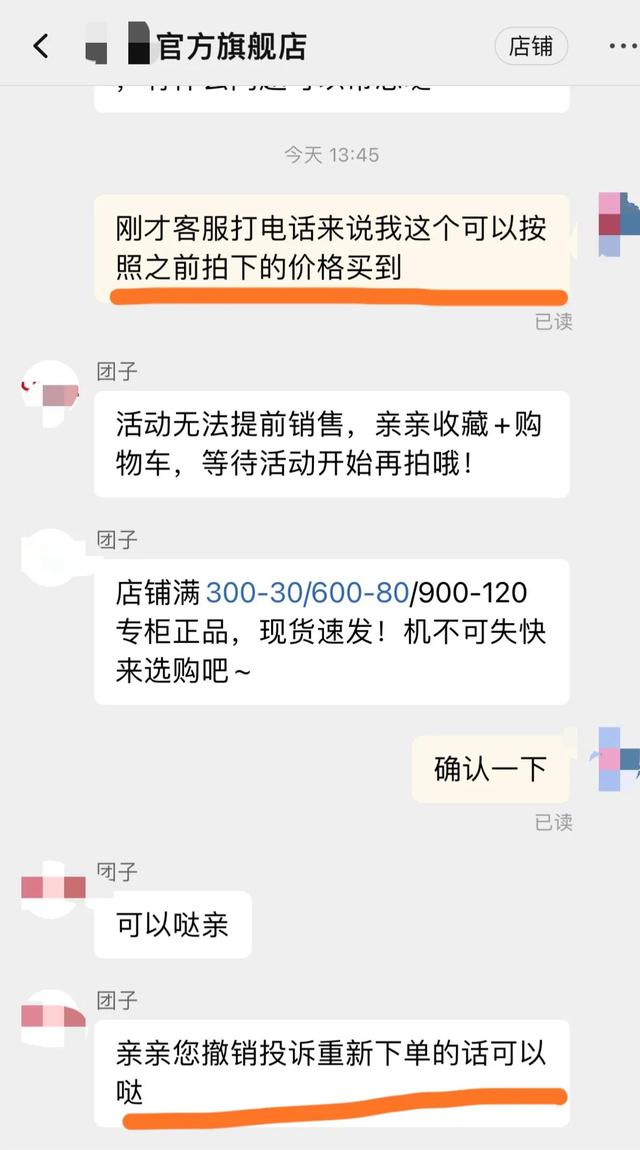Go back from the chat
The image size is (640, 1150).
41,46
